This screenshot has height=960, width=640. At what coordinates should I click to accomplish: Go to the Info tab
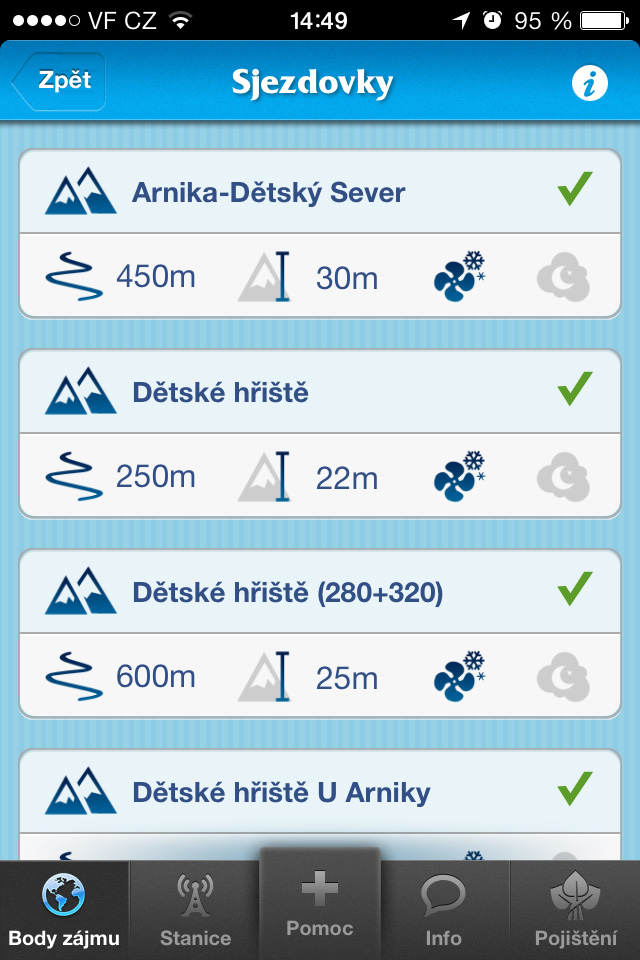tap(443, 910)
